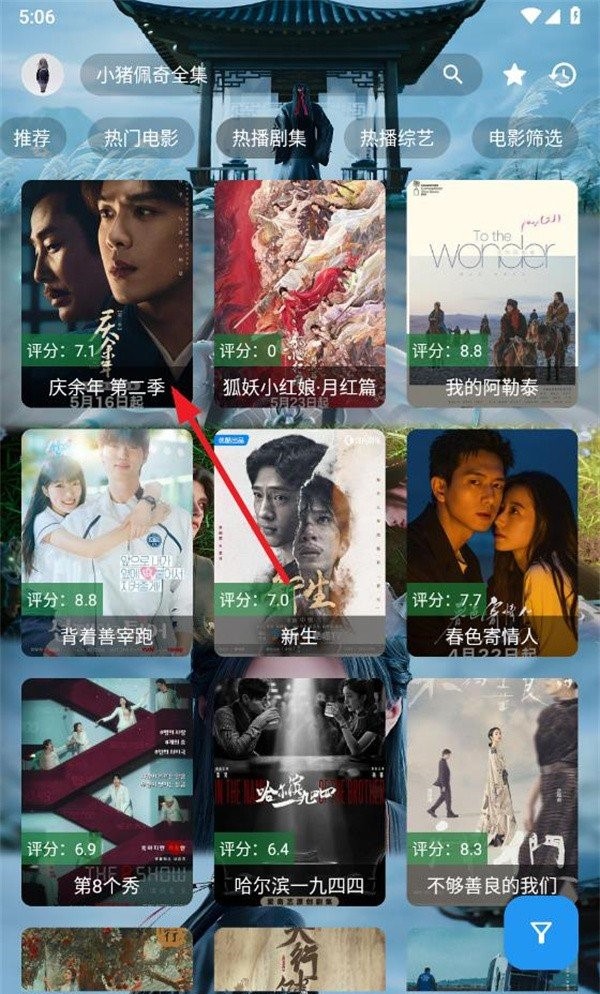This screenshot has height=994, width=600.
Task: Open the profile avatar
Action: point(43,74)
